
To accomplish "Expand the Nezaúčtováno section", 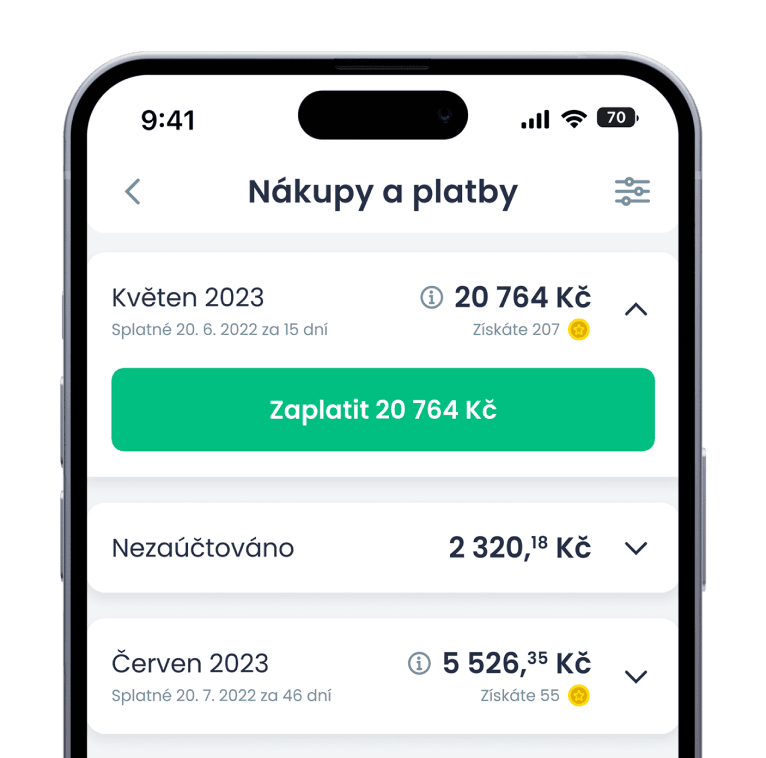I will [636, 548].
